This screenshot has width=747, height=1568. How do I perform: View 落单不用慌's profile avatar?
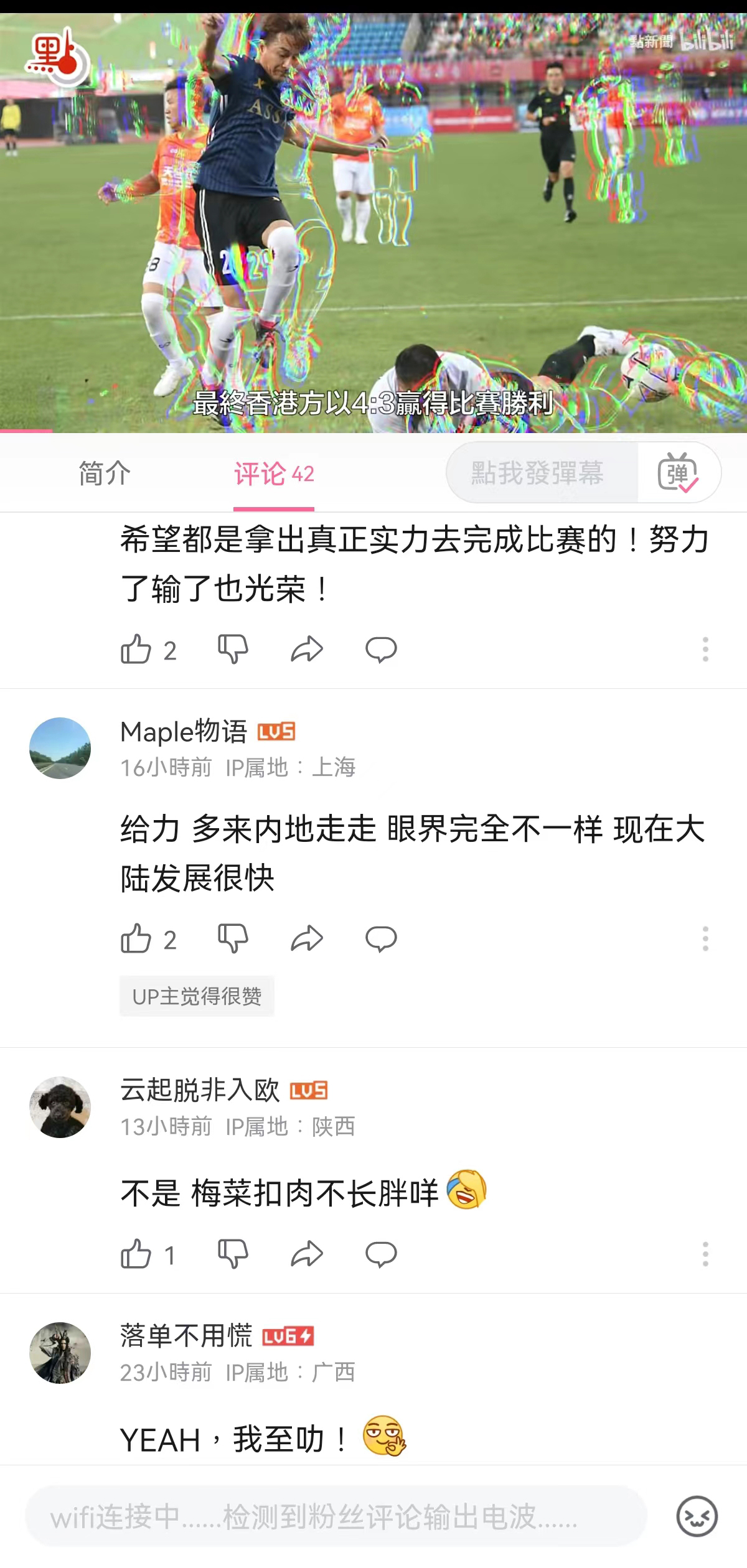click(x=60, y=1353)
